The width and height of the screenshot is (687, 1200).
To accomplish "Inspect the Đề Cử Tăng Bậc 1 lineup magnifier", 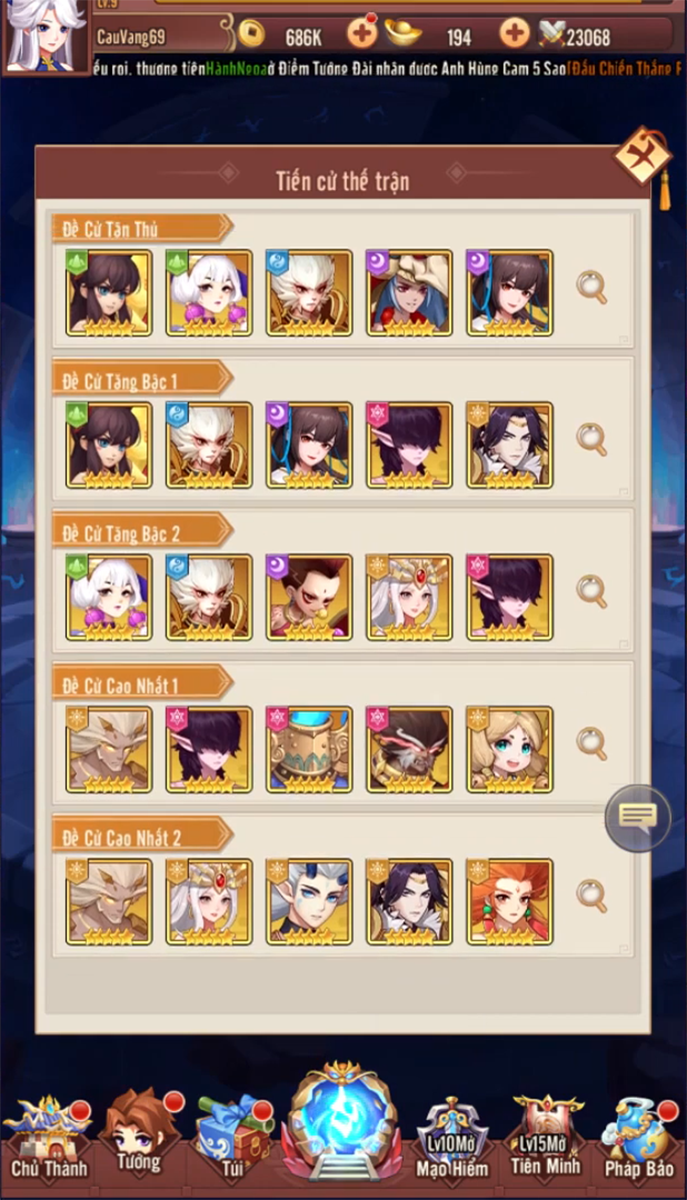I will click(x=592, y=440).
